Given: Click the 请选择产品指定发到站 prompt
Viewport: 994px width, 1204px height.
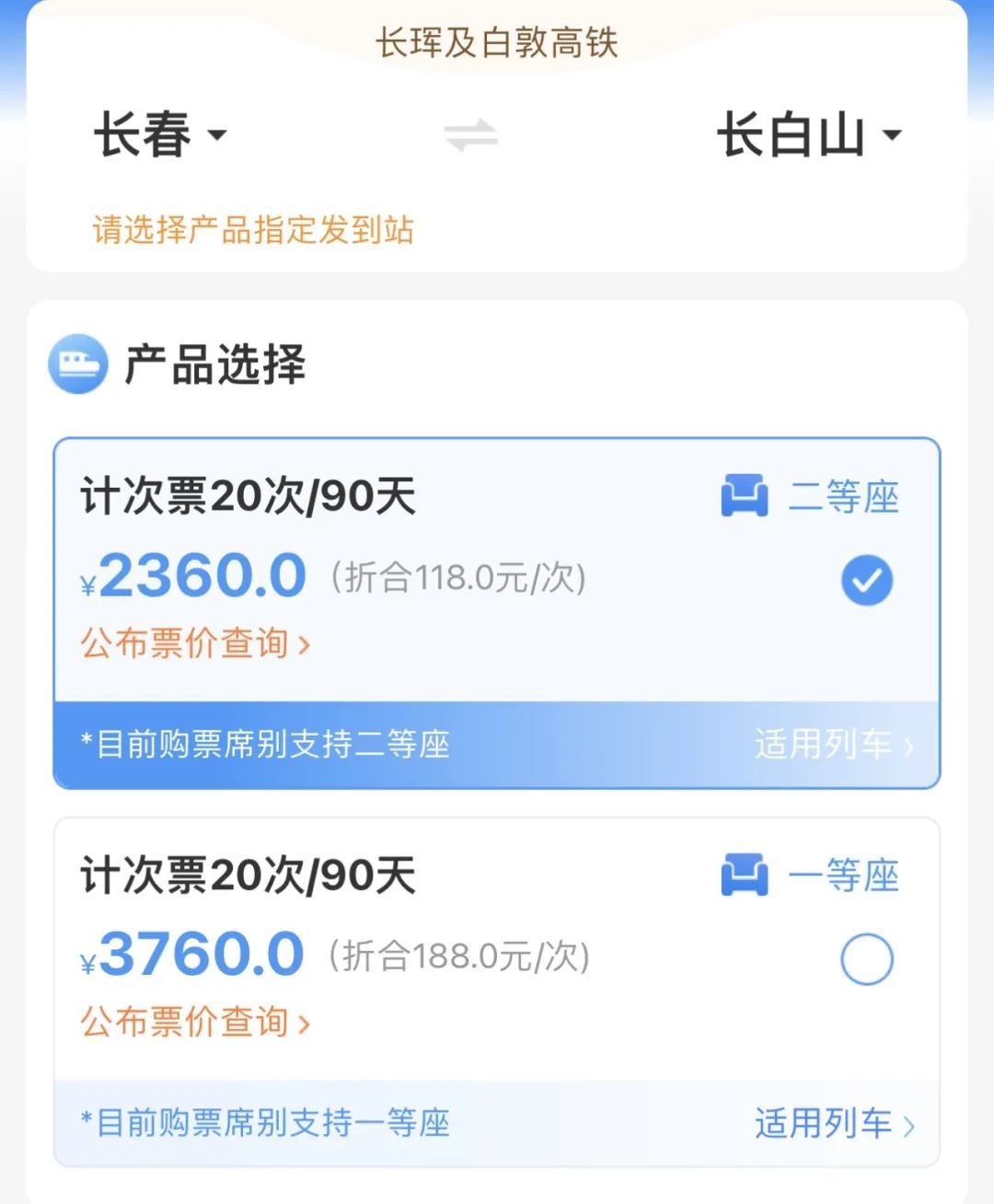Looking at the screenshot, I should click(253, 232).
